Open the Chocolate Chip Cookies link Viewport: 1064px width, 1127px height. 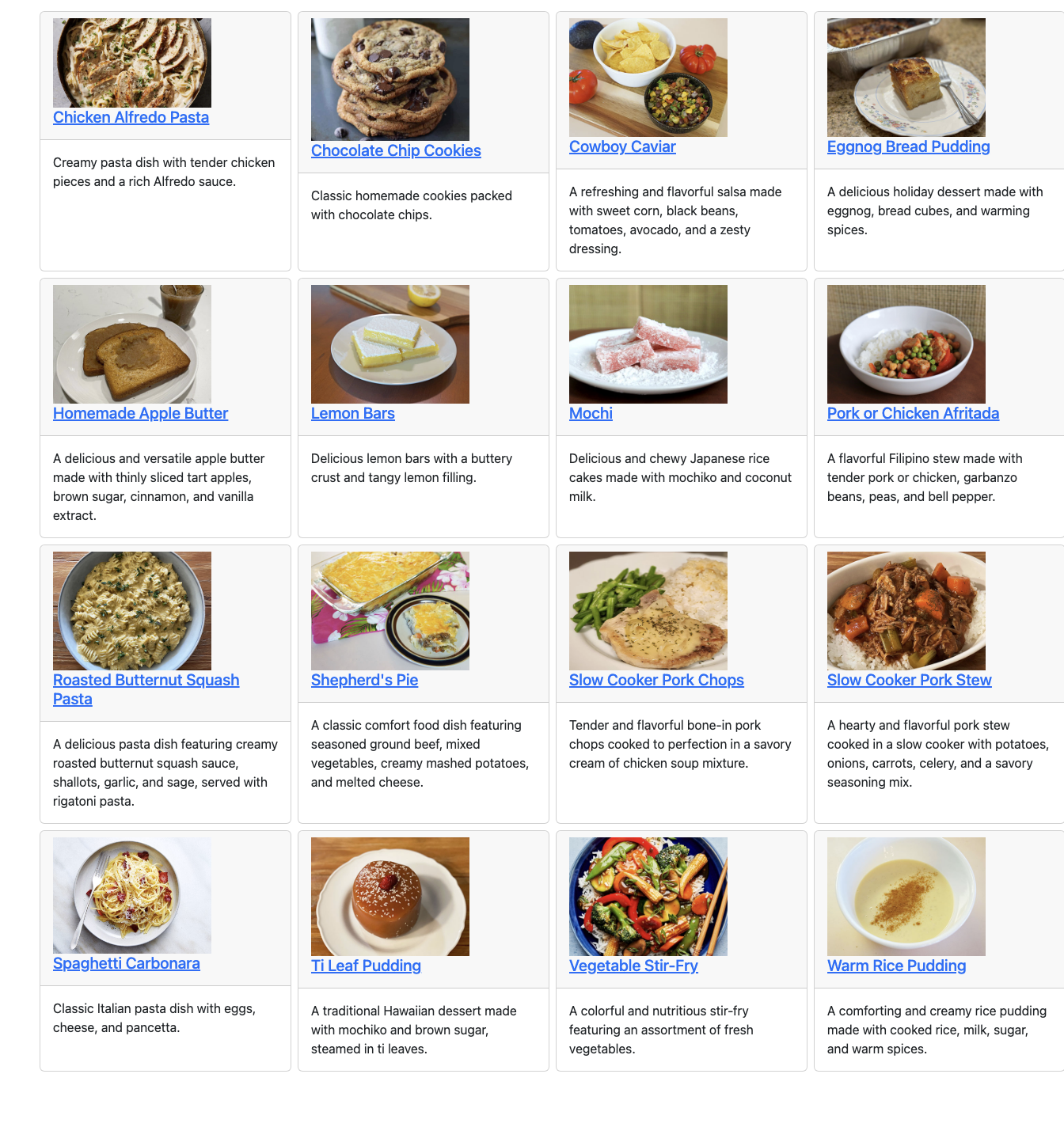pyautogui.click(x=396, y=150)
